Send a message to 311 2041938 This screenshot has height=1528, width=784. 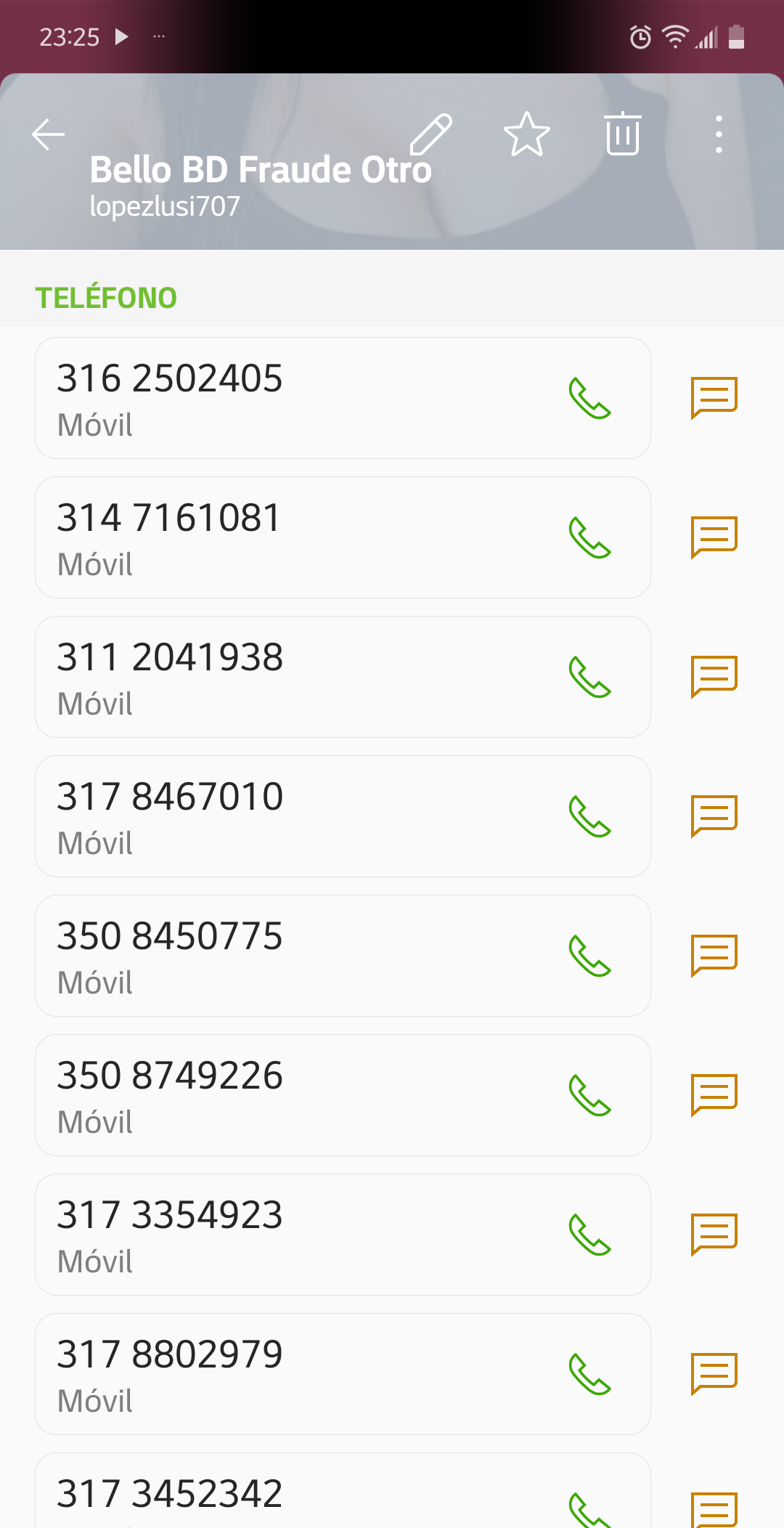pyautogui.click(x=714, y=677)
